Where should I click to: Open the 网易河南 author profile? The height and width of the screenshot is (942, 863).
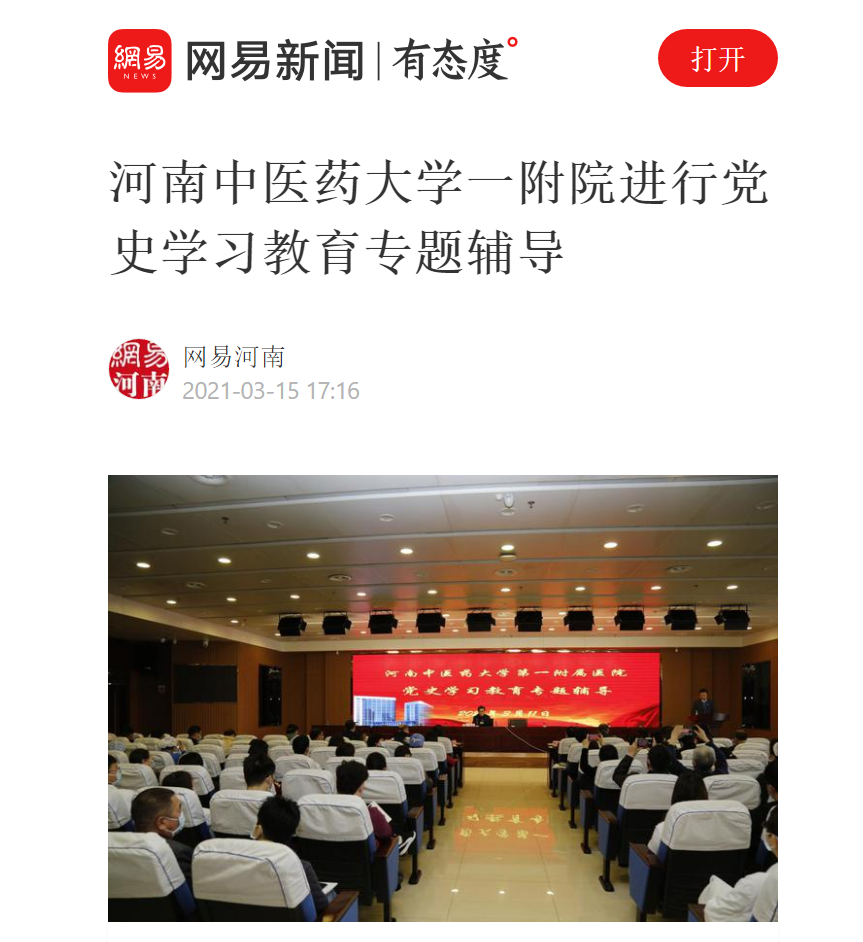233,357
